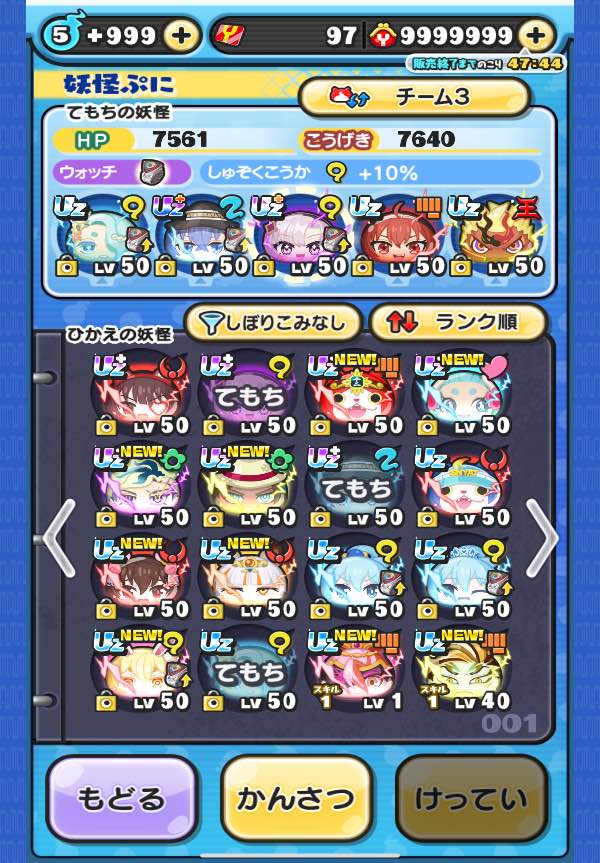Open the しぼりこみなし filter
The width and height of the screenshot is (600, 863).
pyautogui.click(x=272, y=322)
